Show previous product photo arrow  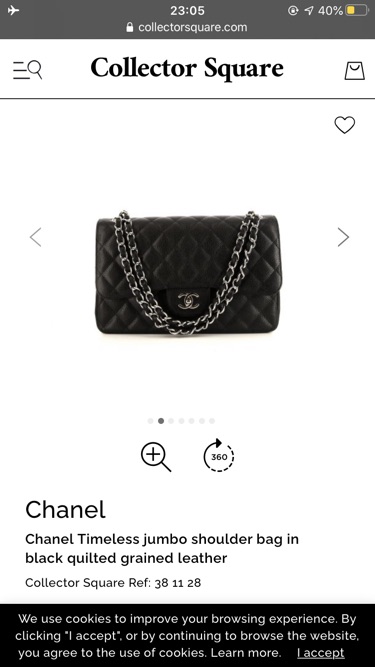click(x=36, y=237)
